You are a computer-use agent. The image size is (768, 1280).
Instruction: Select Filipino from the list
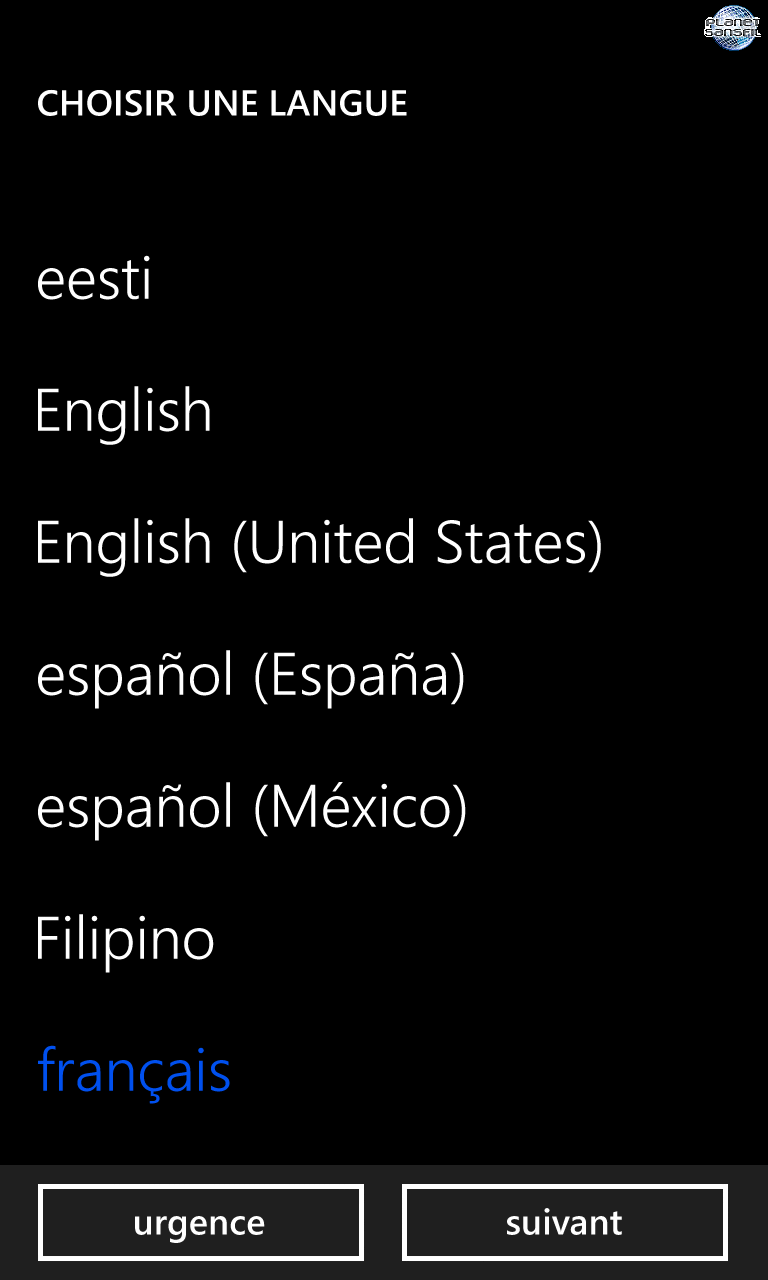(125, 940)
